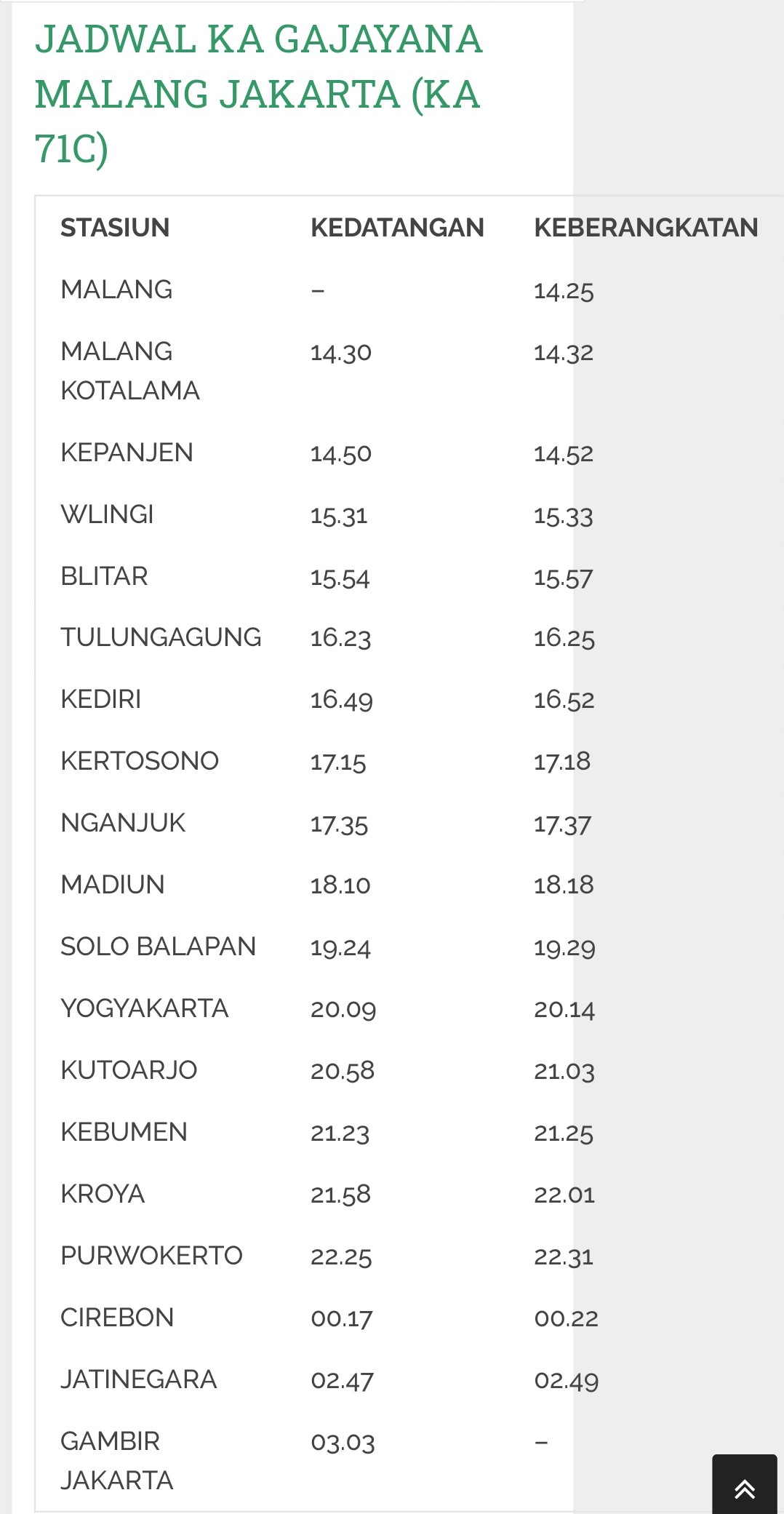Tap the scroll-to-top double arrow button
Screen dimensions: 784x1514
point(744,1486)
